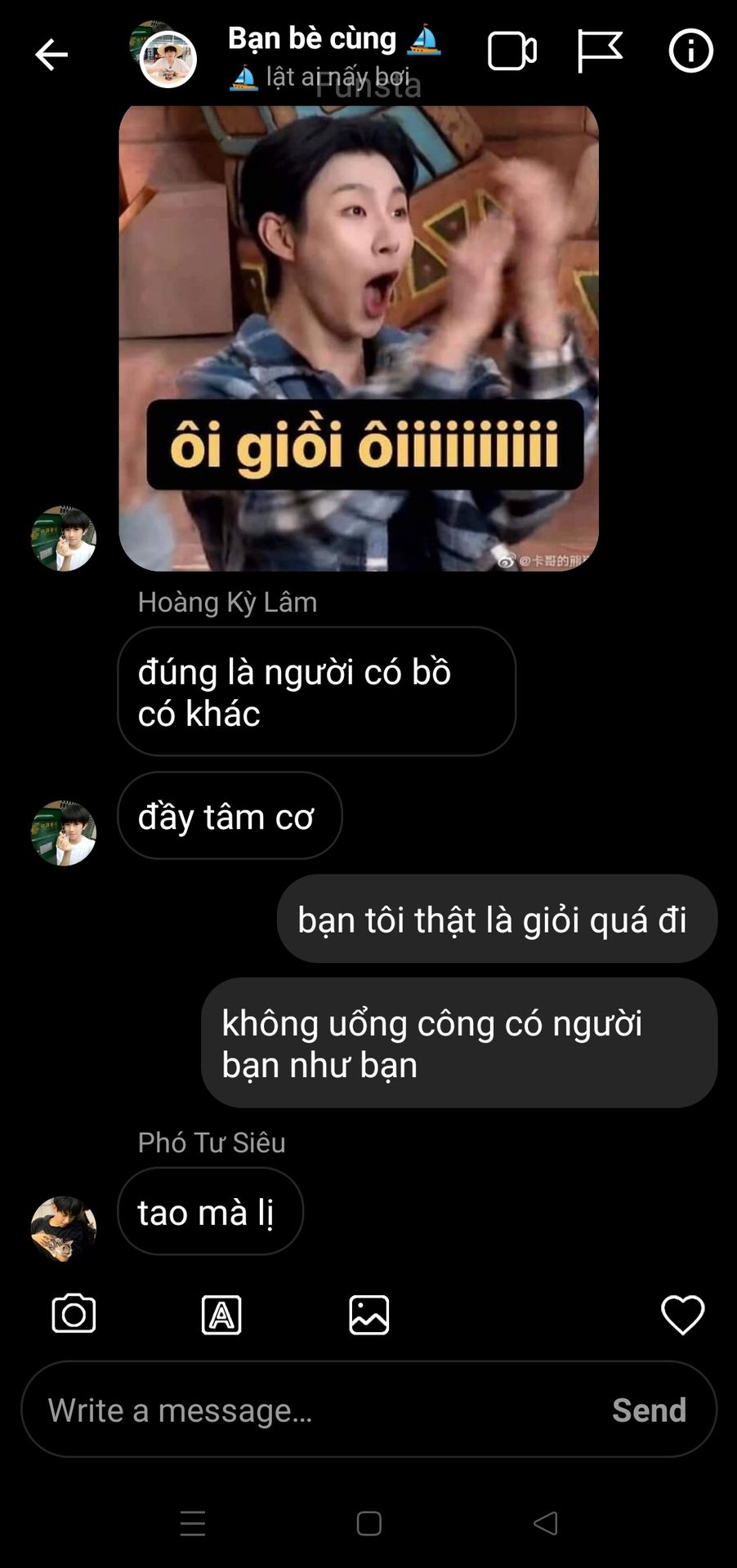
Task: Open chat info details
Action: click(690, 51)
